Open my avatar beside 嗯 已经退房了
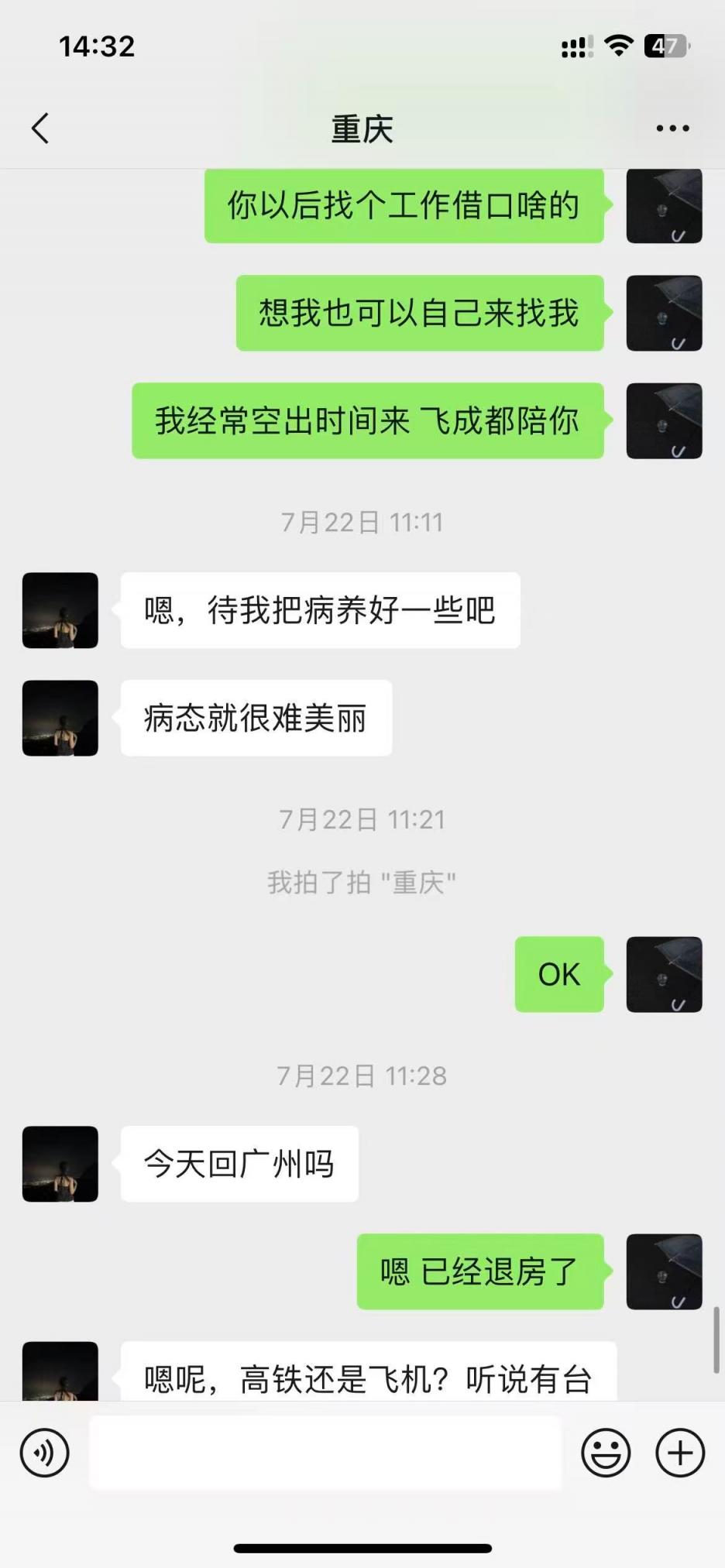 tap(664, 1271)
